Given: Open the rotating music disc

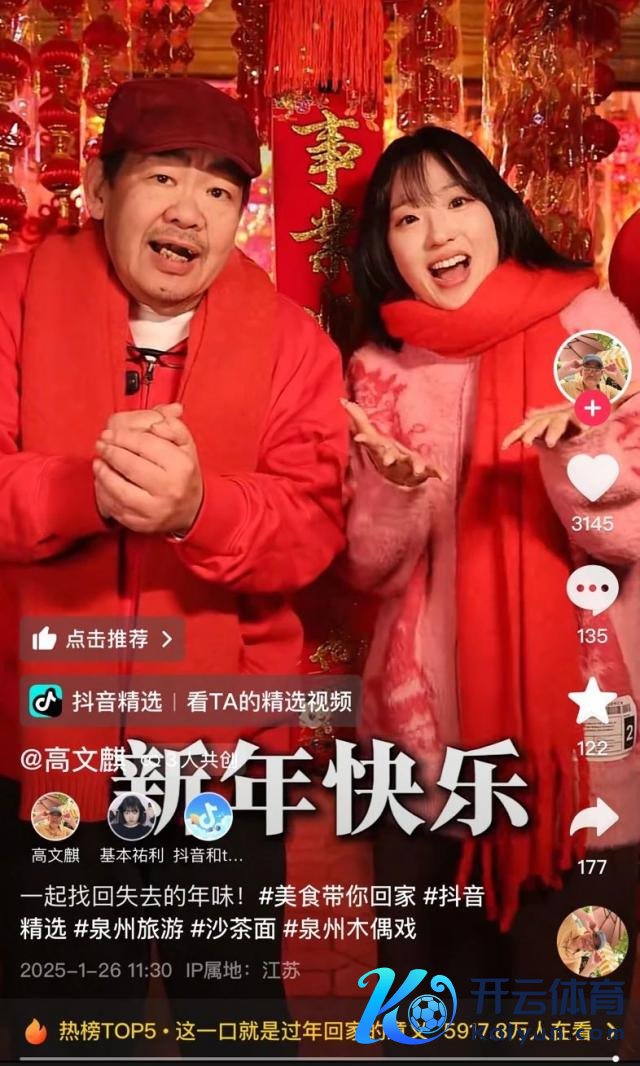Looking at the screenshot, I should pos(592,941).
